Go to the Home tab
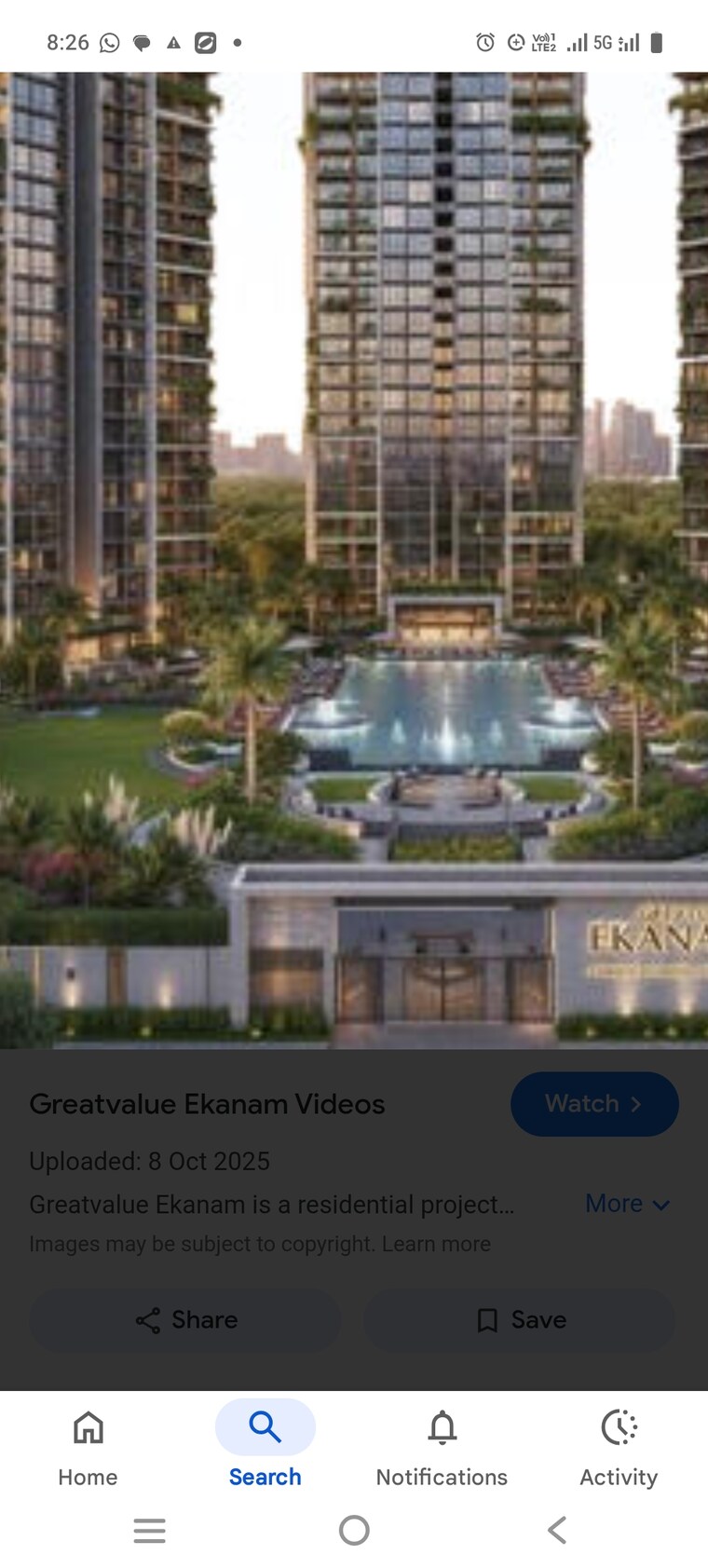 pyautogui.click(x=88, y=1445)
